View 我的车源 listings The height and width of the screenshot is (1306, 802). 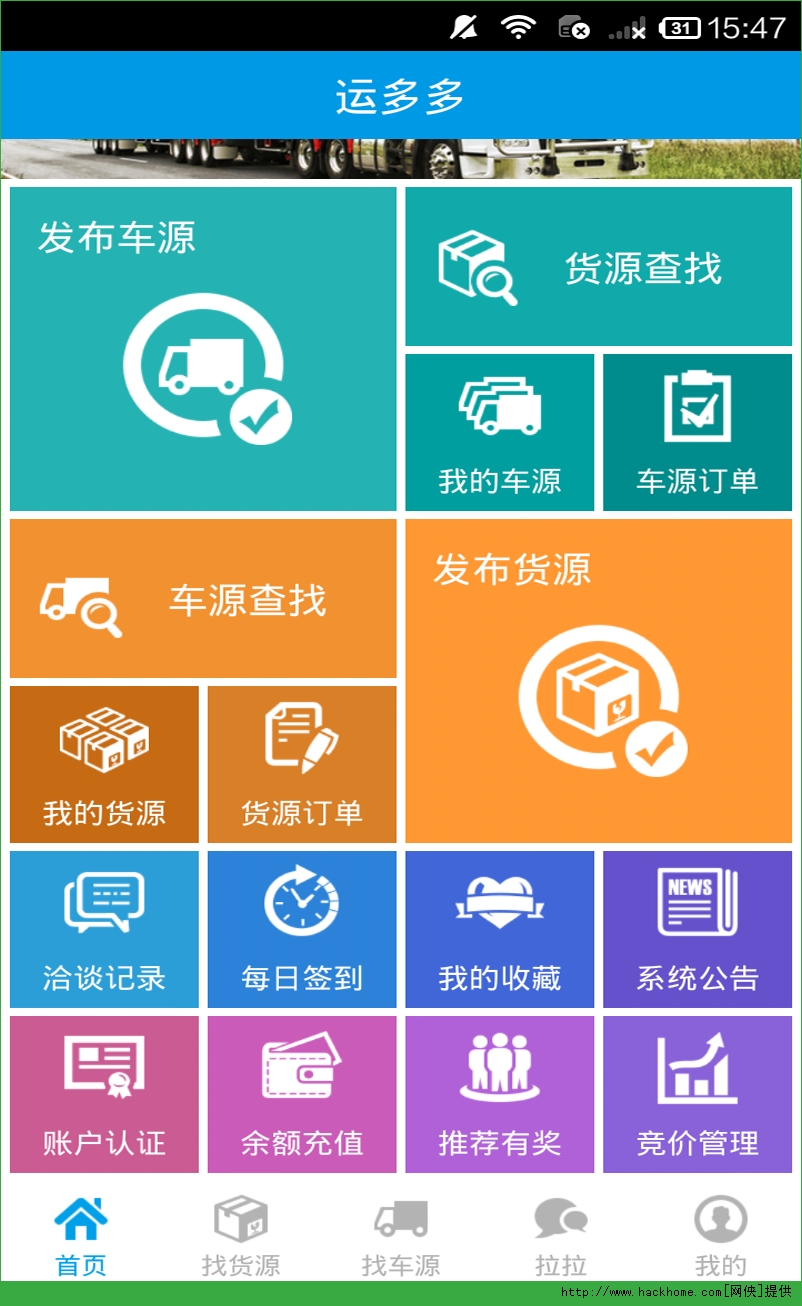coord(499,432)
